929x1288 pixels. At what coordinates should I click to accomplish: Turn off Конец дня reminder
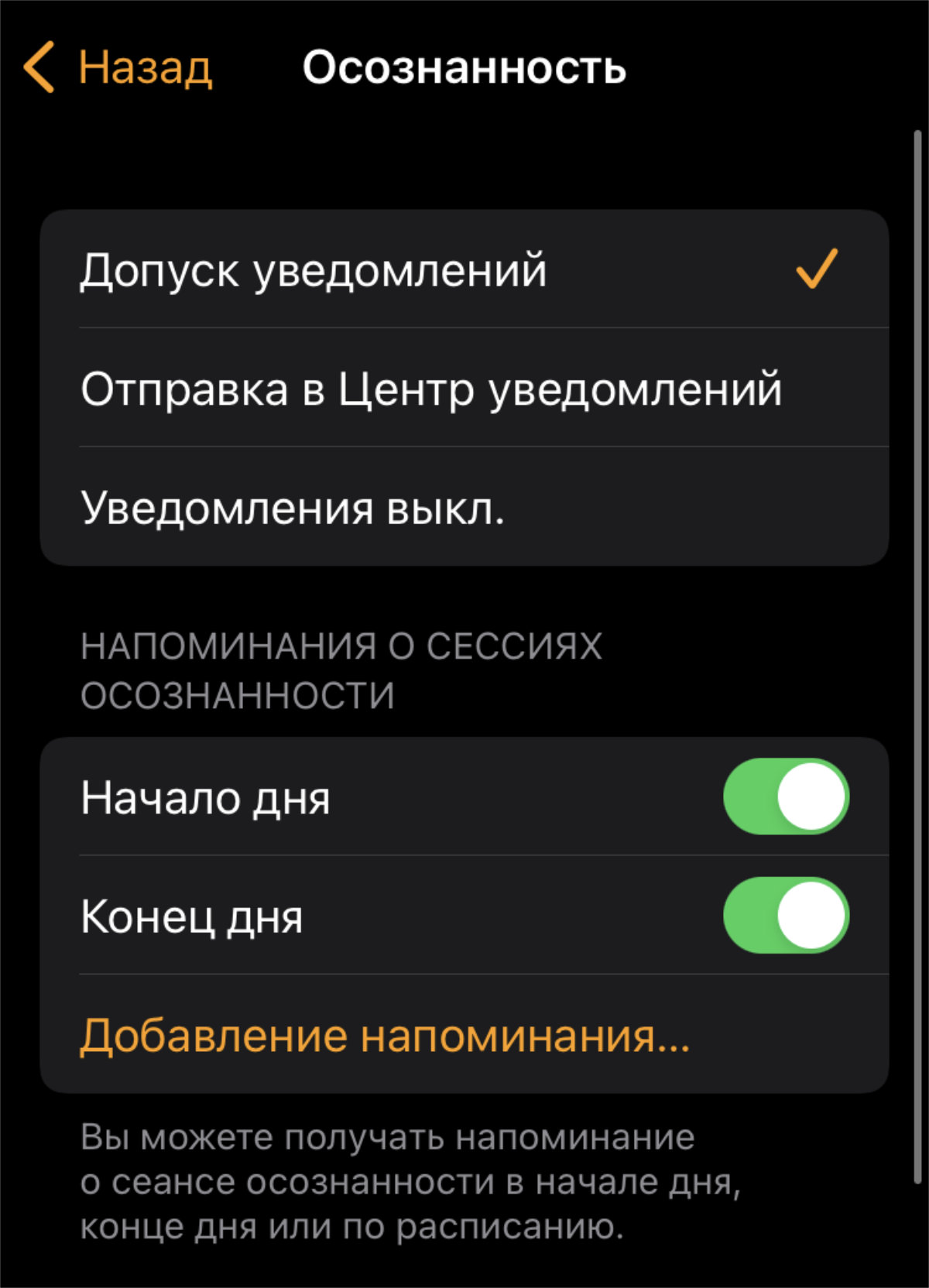click(785, 916)
